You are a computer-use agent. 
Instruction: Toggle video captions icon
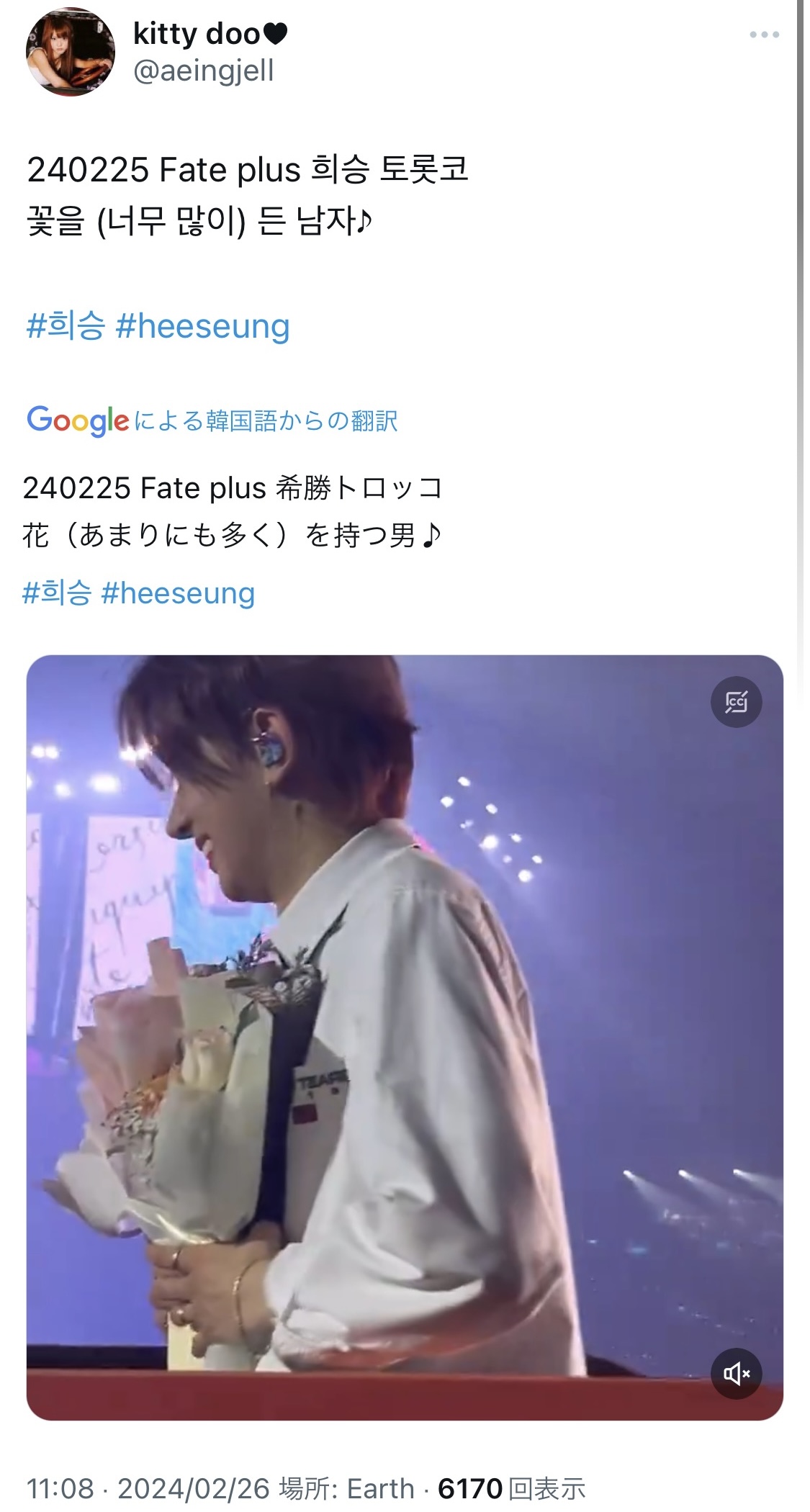pos(736,702)
